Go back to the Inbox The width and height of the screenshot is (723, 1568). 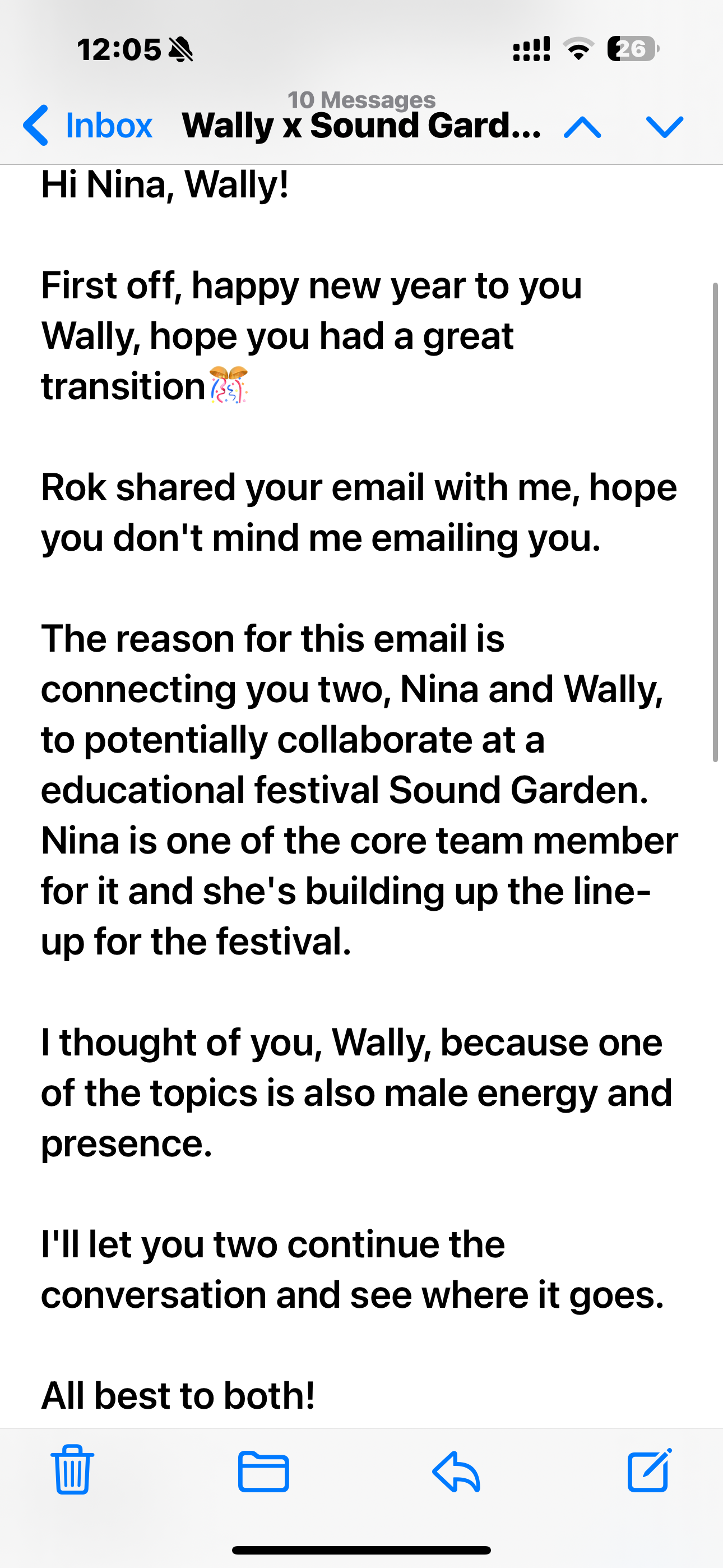(x=88, y=126)
